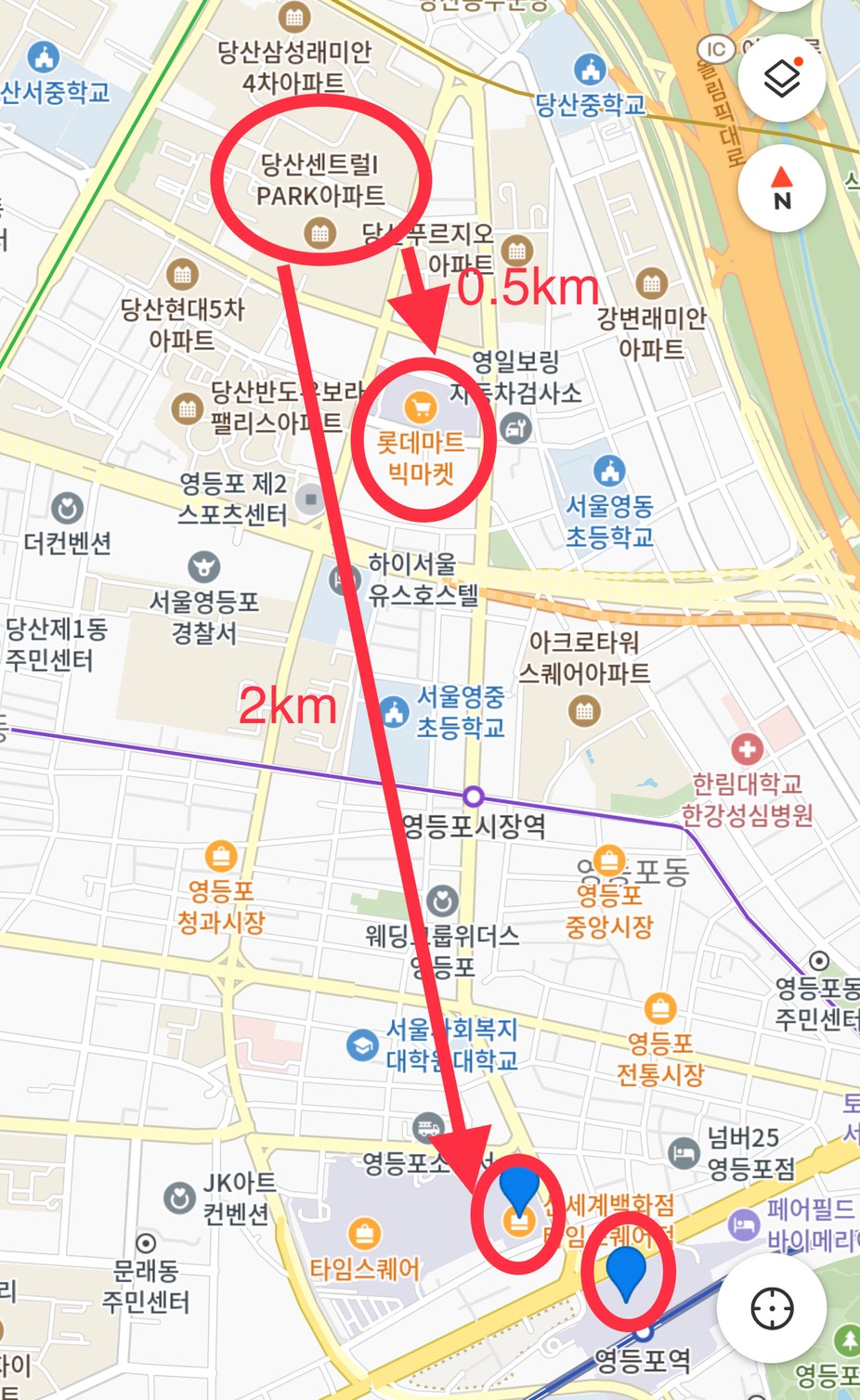Open the 영등포 전통시장 marker

click(659, 1008)
